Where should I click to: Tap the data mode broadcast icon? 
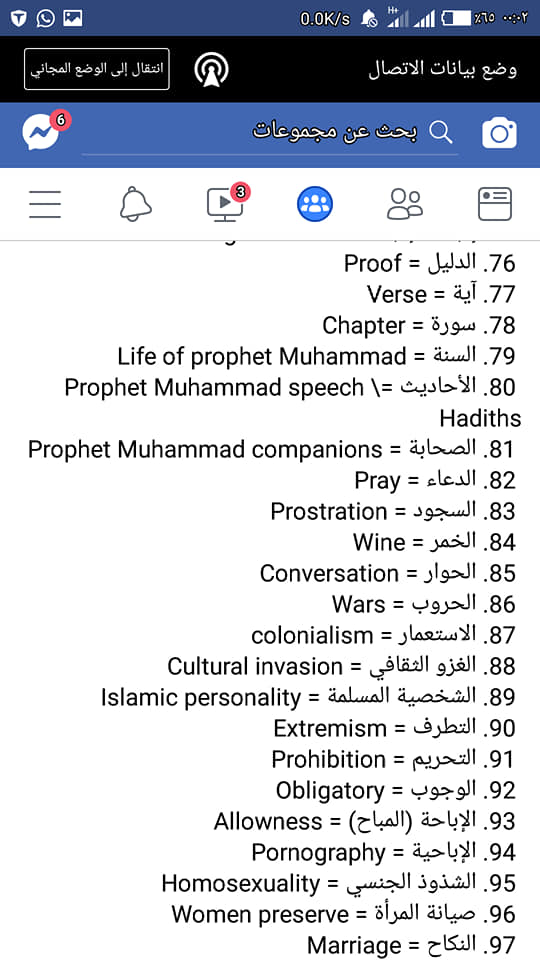tap(211, 69)
